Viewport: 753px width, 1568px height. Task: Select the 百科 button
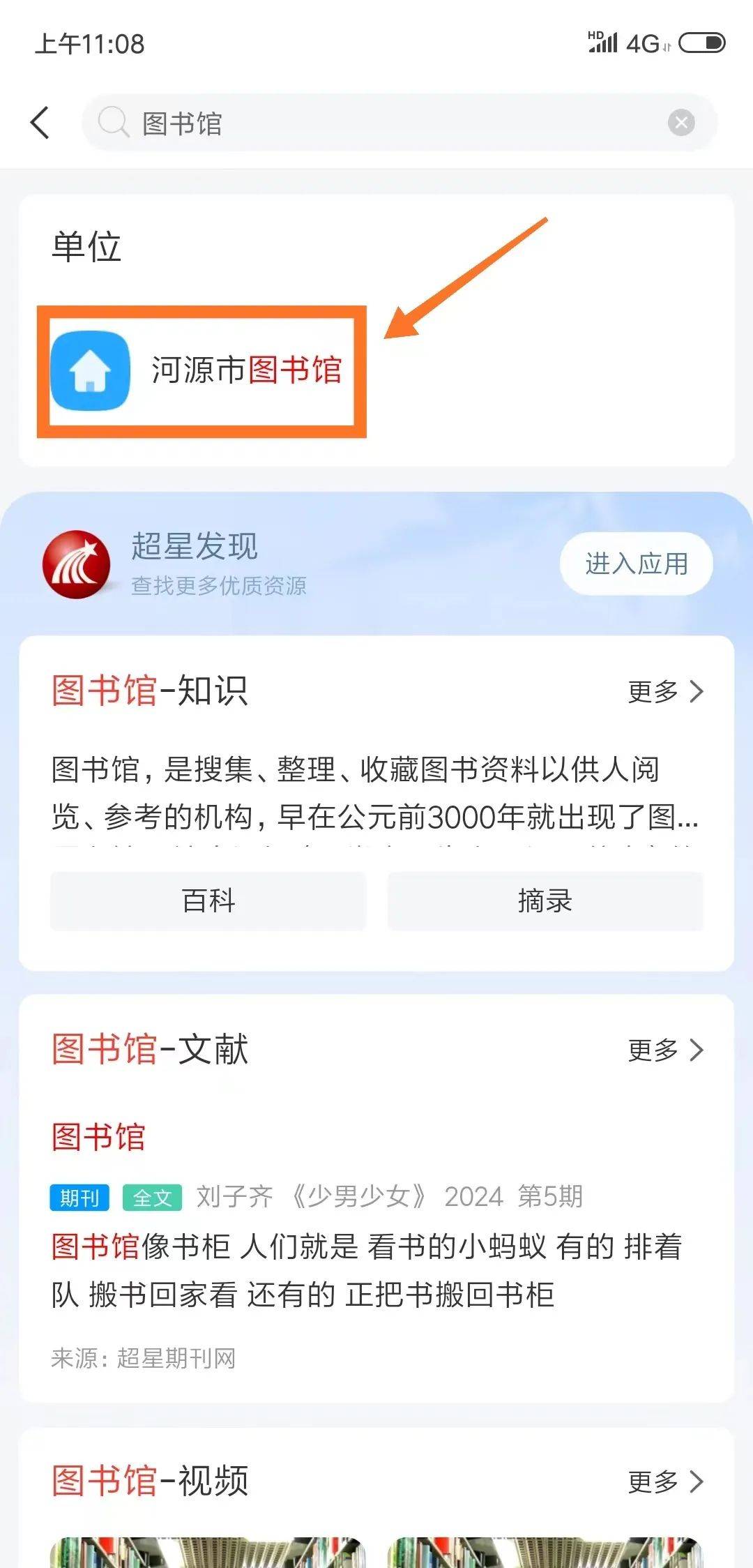pos(208,900)
